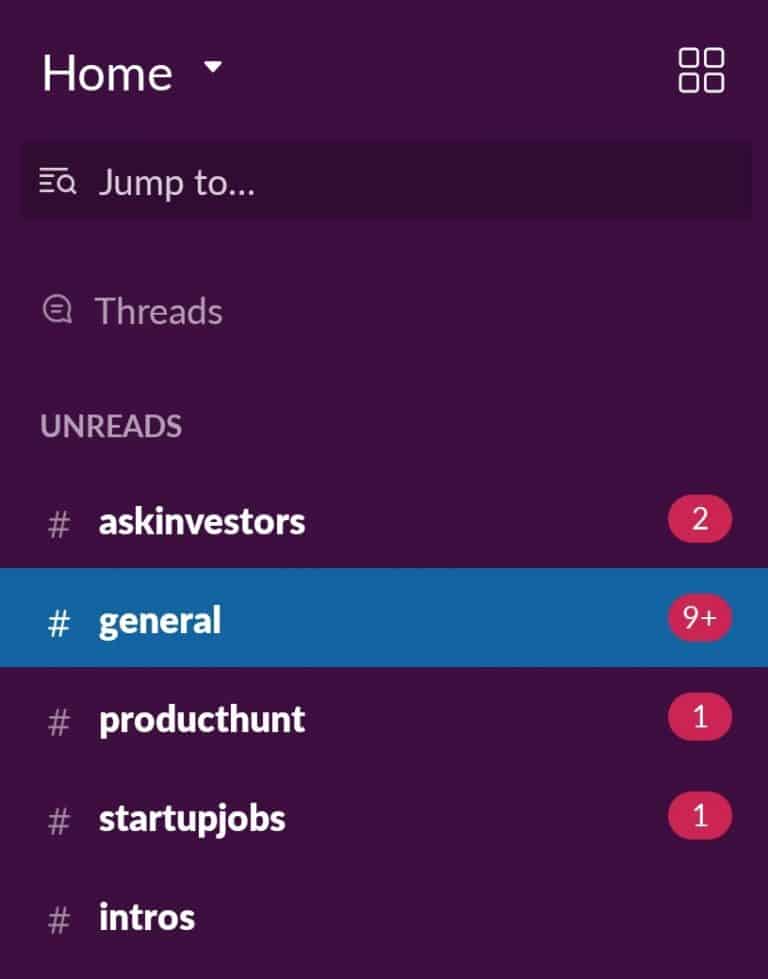Open the Home dropdown caret
This screenshot has width=768, height=979.
coord(213,67)
